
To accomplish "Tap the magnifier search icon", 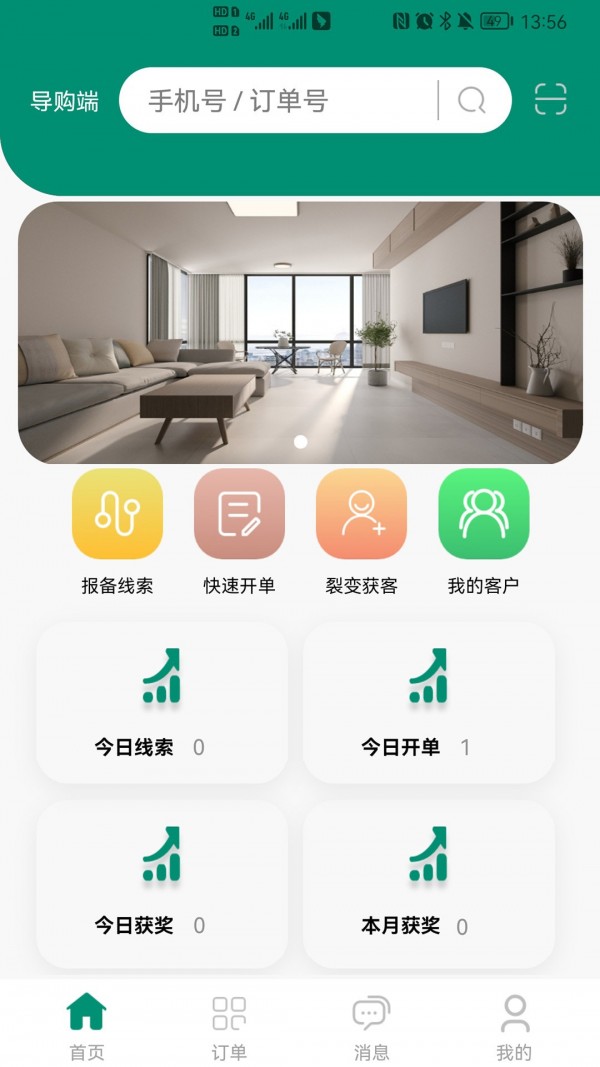I will [x=472, y=100].
